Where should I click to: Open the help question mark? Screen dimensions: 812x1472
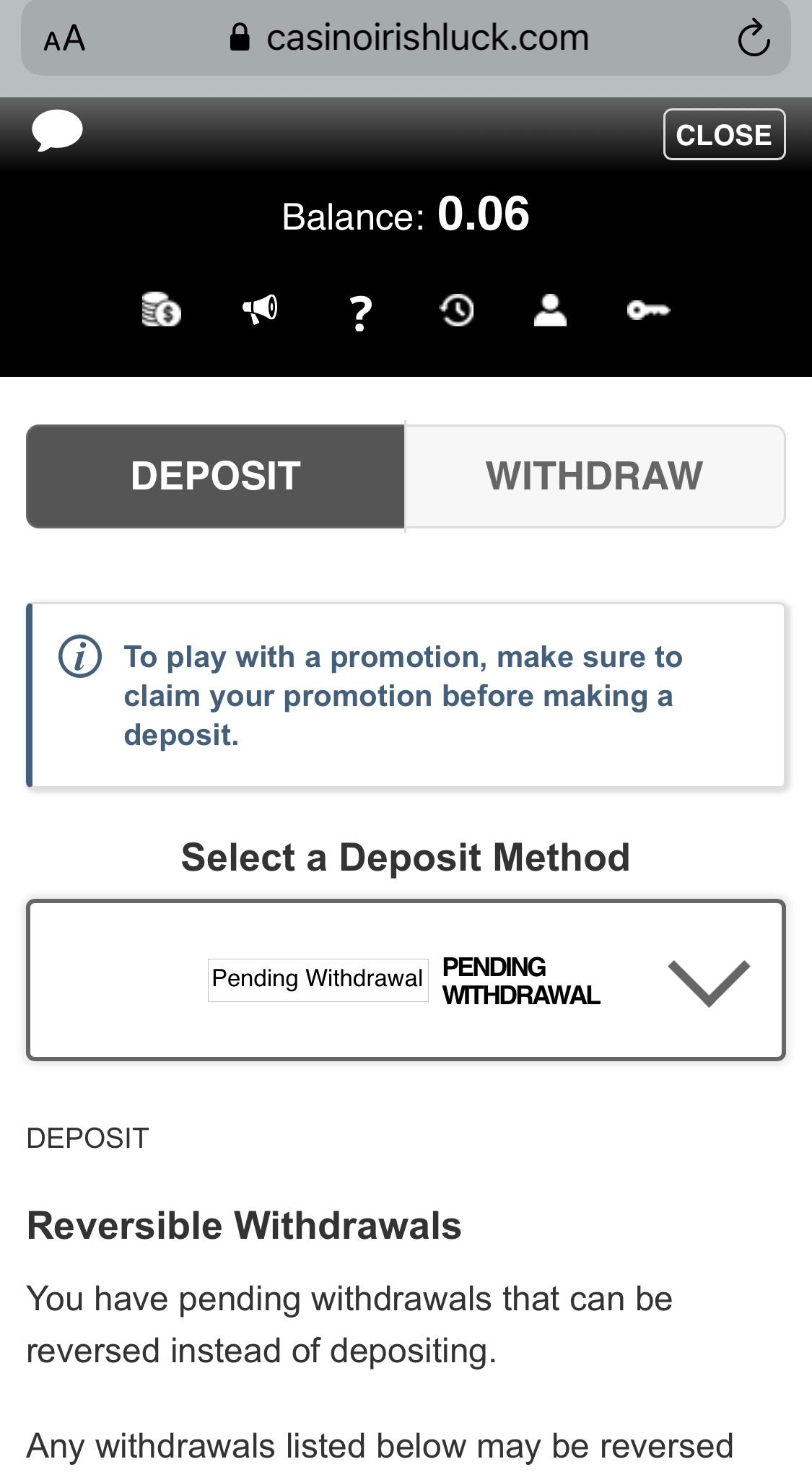pyautogui.click(x=360, y=313)
